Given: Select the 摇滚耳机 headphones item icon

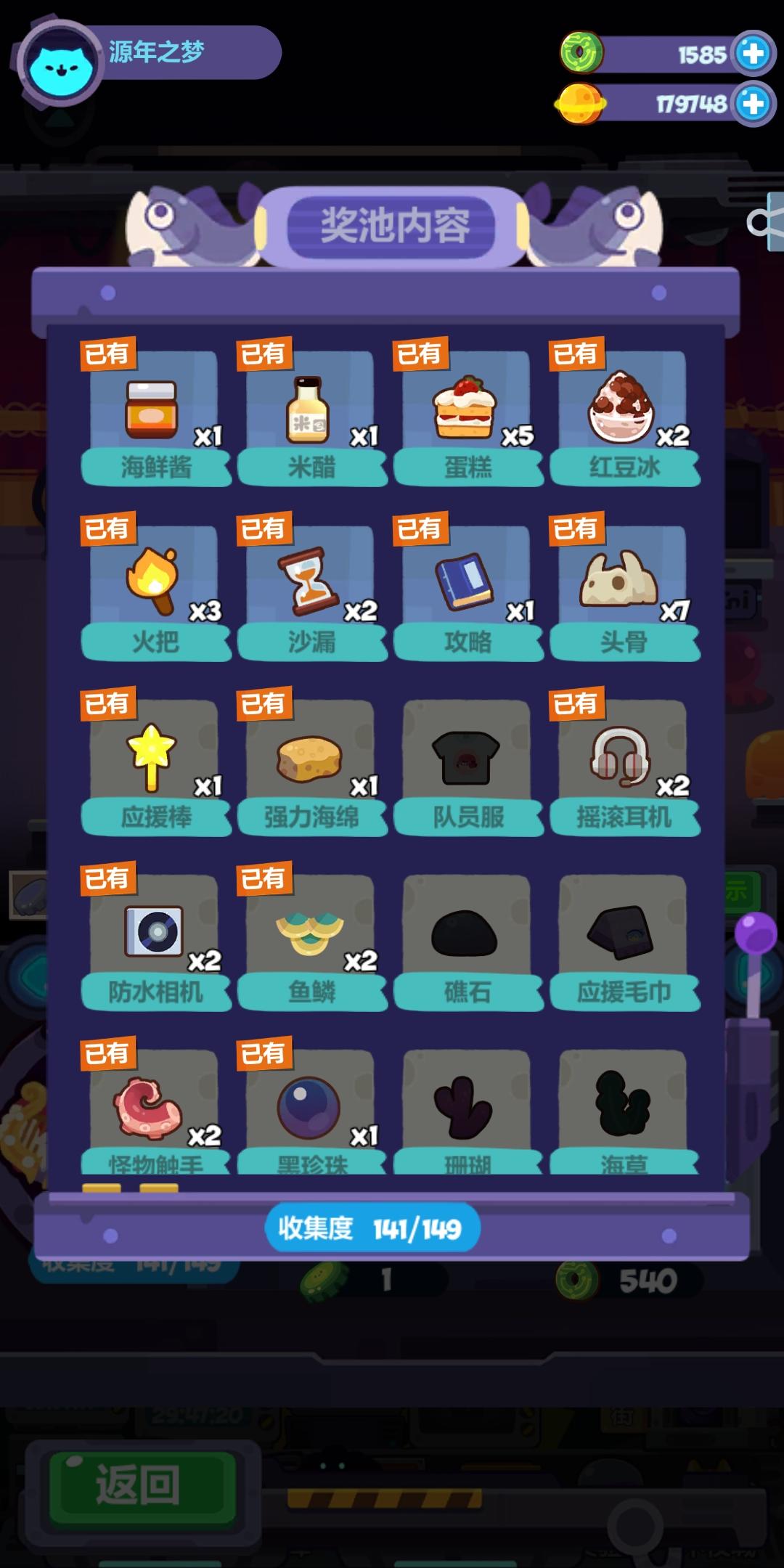Looking at the screenshot, I should [626, 759].
